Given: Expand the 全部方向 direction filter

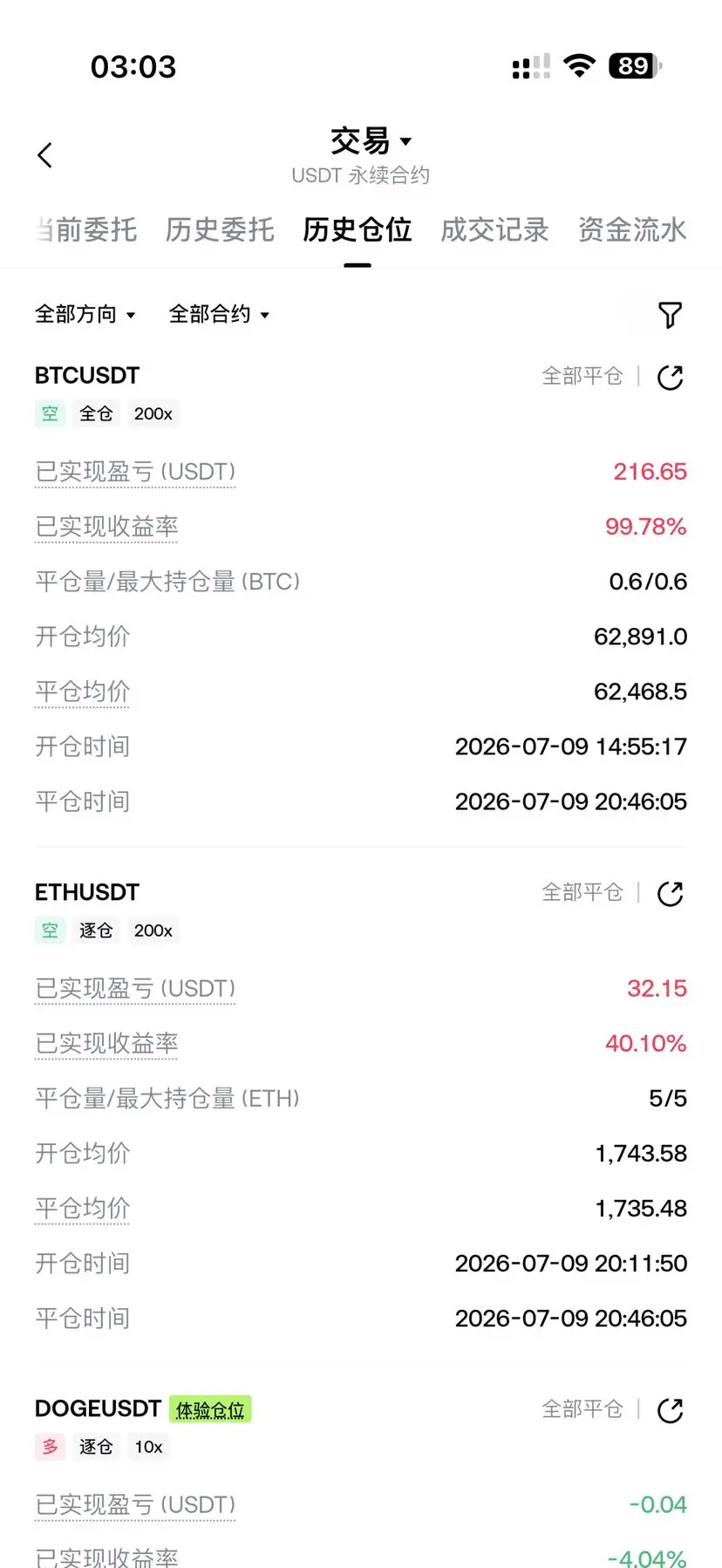Looking at the screenshot, I should [85, 314].
